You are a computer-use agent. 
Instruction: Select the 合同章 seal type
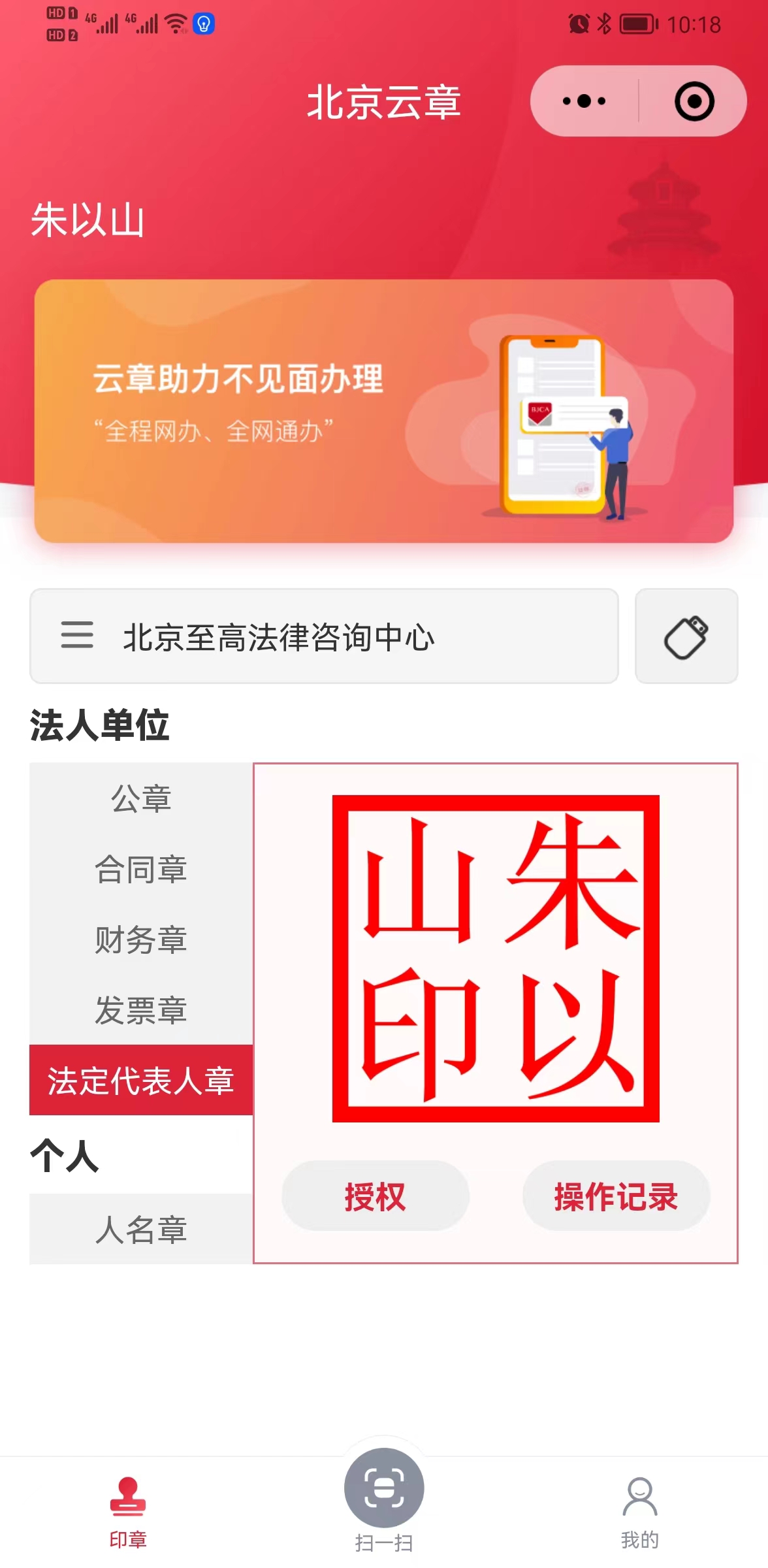pos(141,870)
